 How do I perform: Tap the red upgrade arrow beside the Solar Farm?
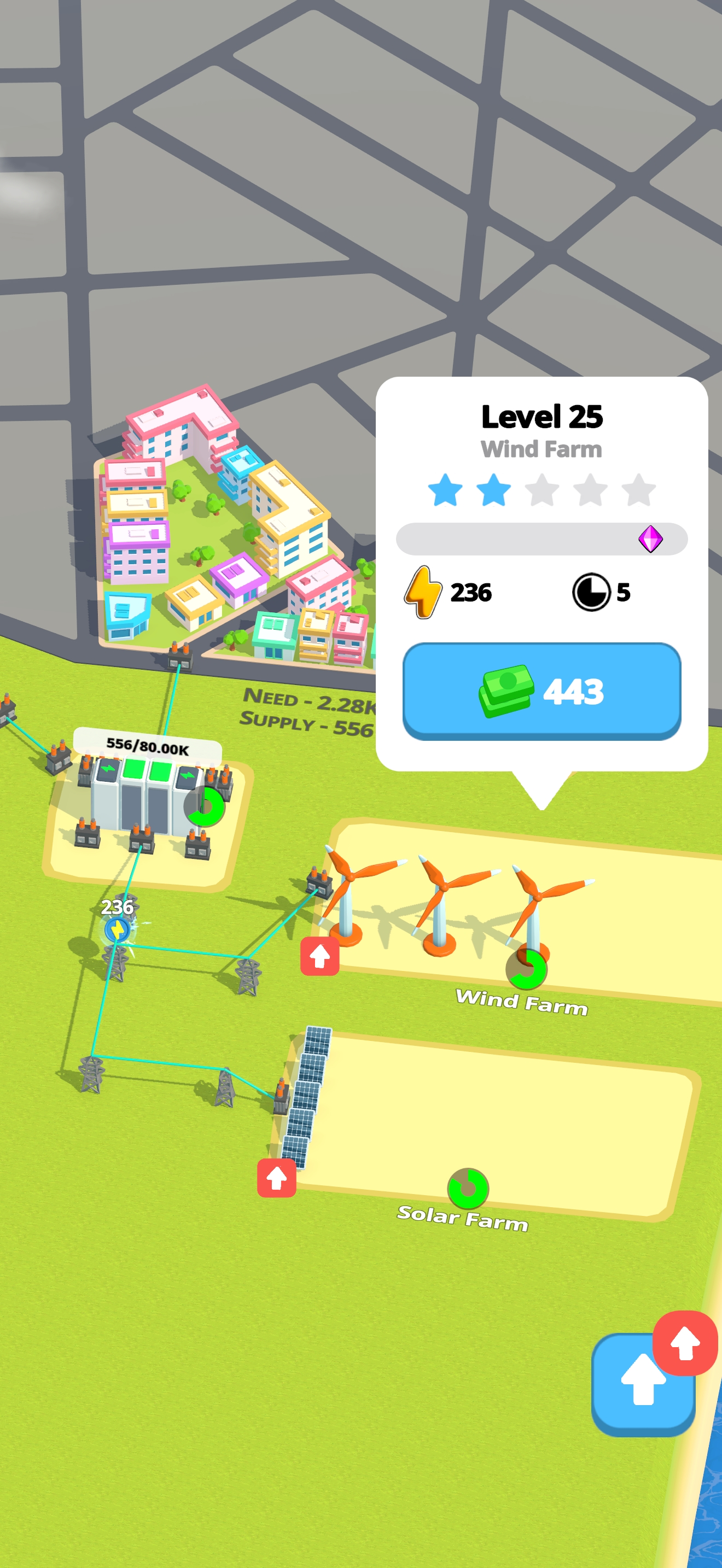tap(277, 1179)
